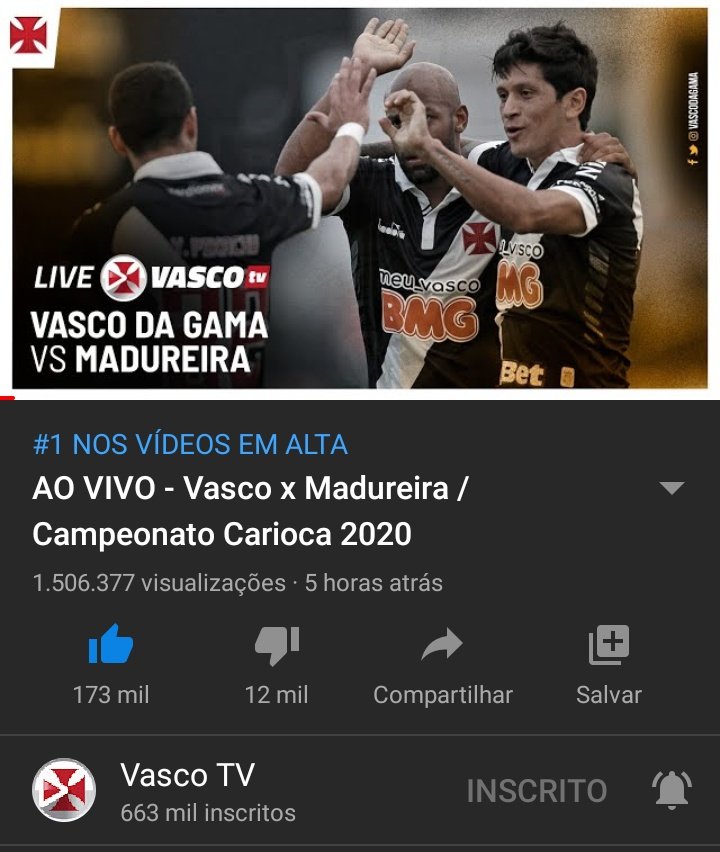Save video using Salvar
Image resolution: width=720 pixels, height=852 pixels.
tap(608, 647)
